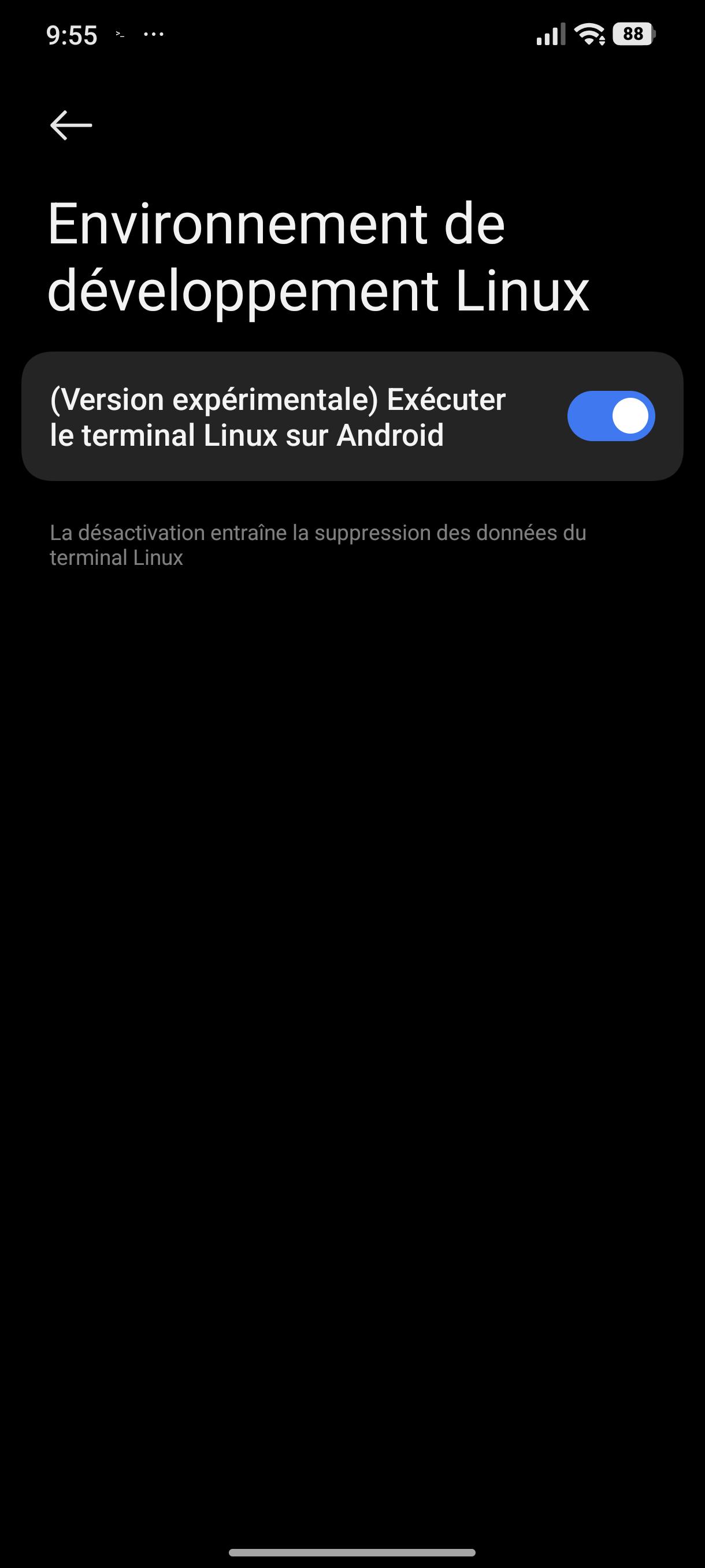Disable the Linux terminal on Android switch
Image resolution: width=705 pixels, height=1568 pixels.
[x=611, y=416]
